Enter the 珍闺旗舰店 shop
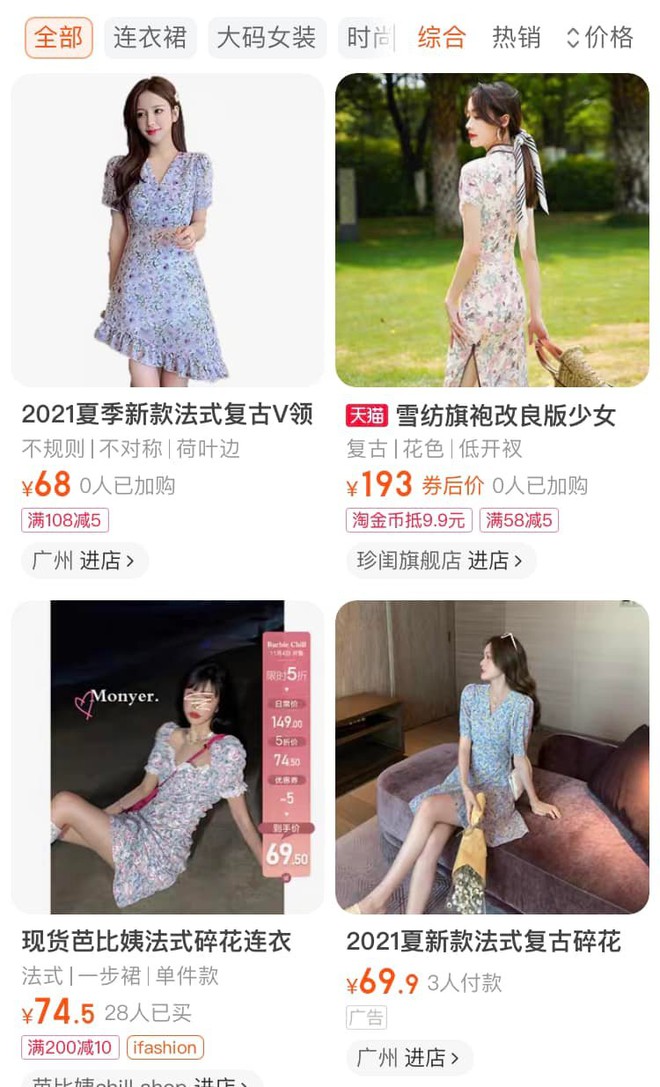 coord(440,560)
